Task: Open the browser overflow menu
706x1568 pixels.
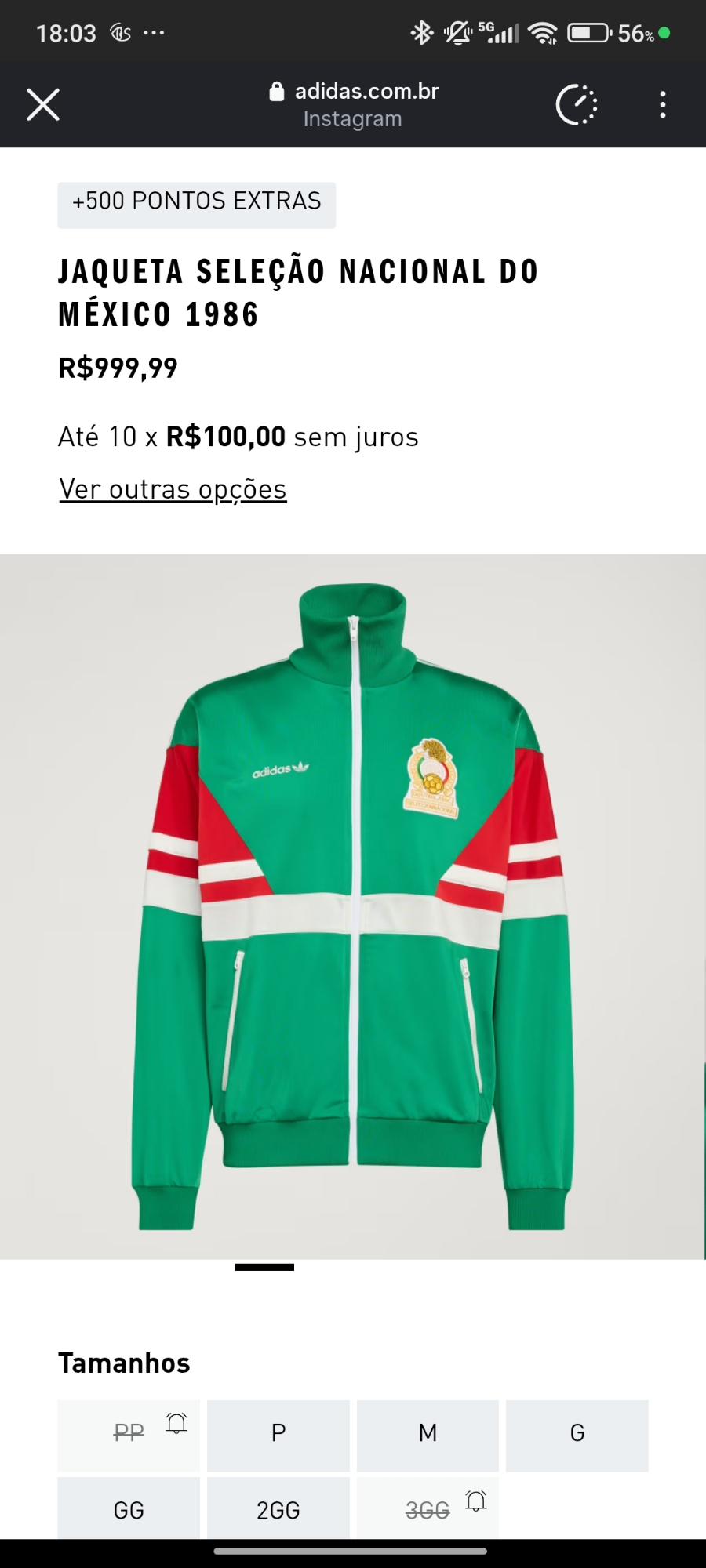Action: point(663,104)
